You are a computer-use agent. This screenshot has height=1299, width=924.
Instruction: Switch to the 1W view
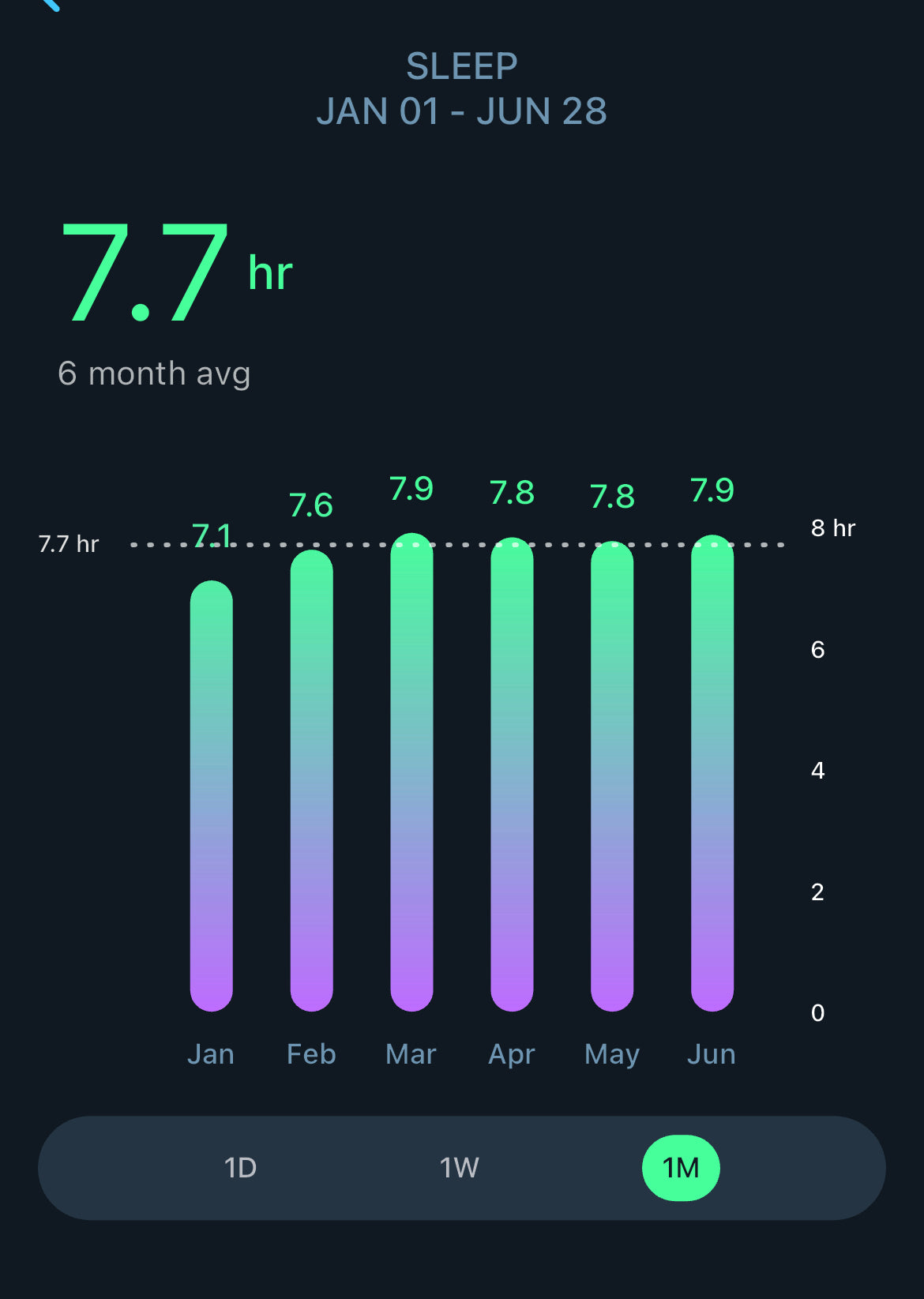[x=460, y=1166]
